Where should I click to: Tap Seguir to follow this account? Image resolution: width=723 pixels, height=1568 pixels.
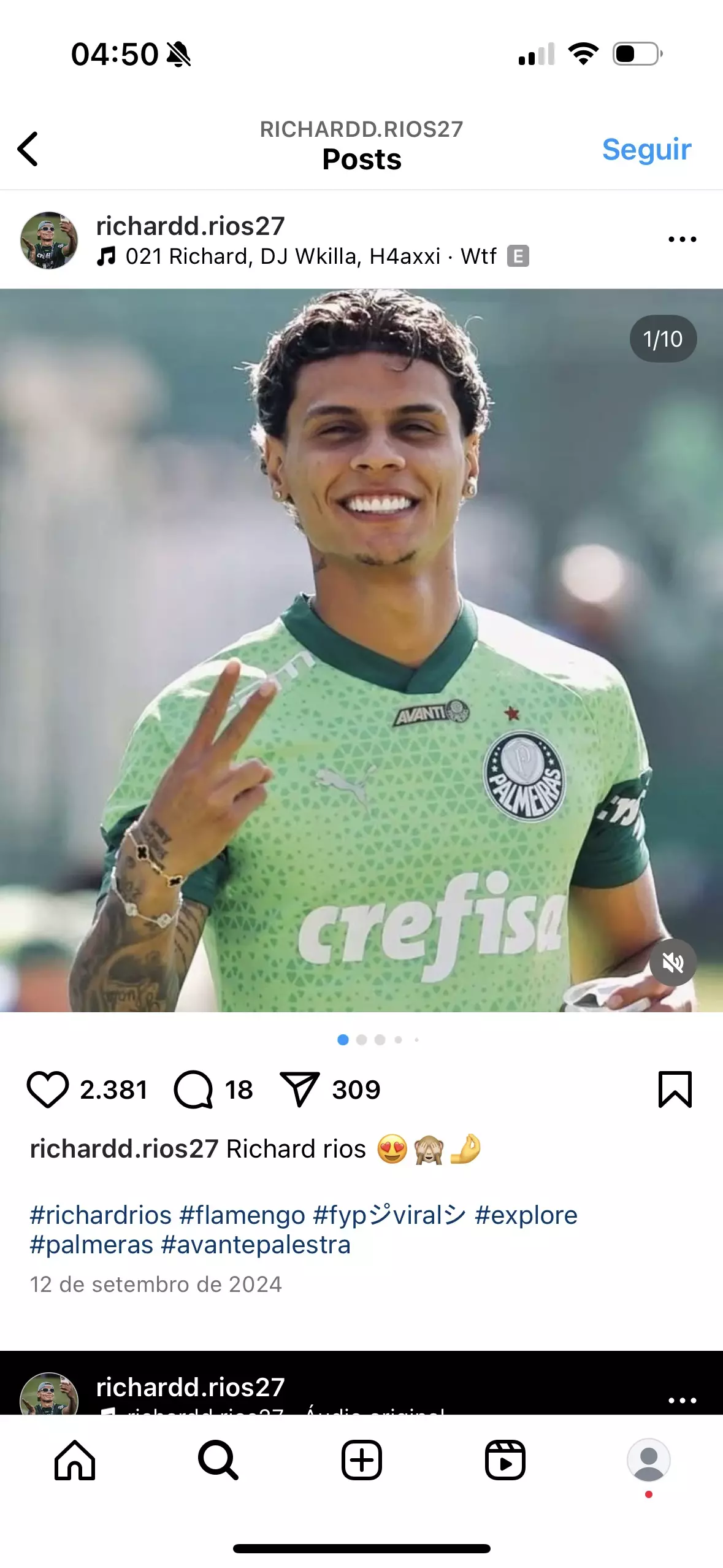pos(646,149)
